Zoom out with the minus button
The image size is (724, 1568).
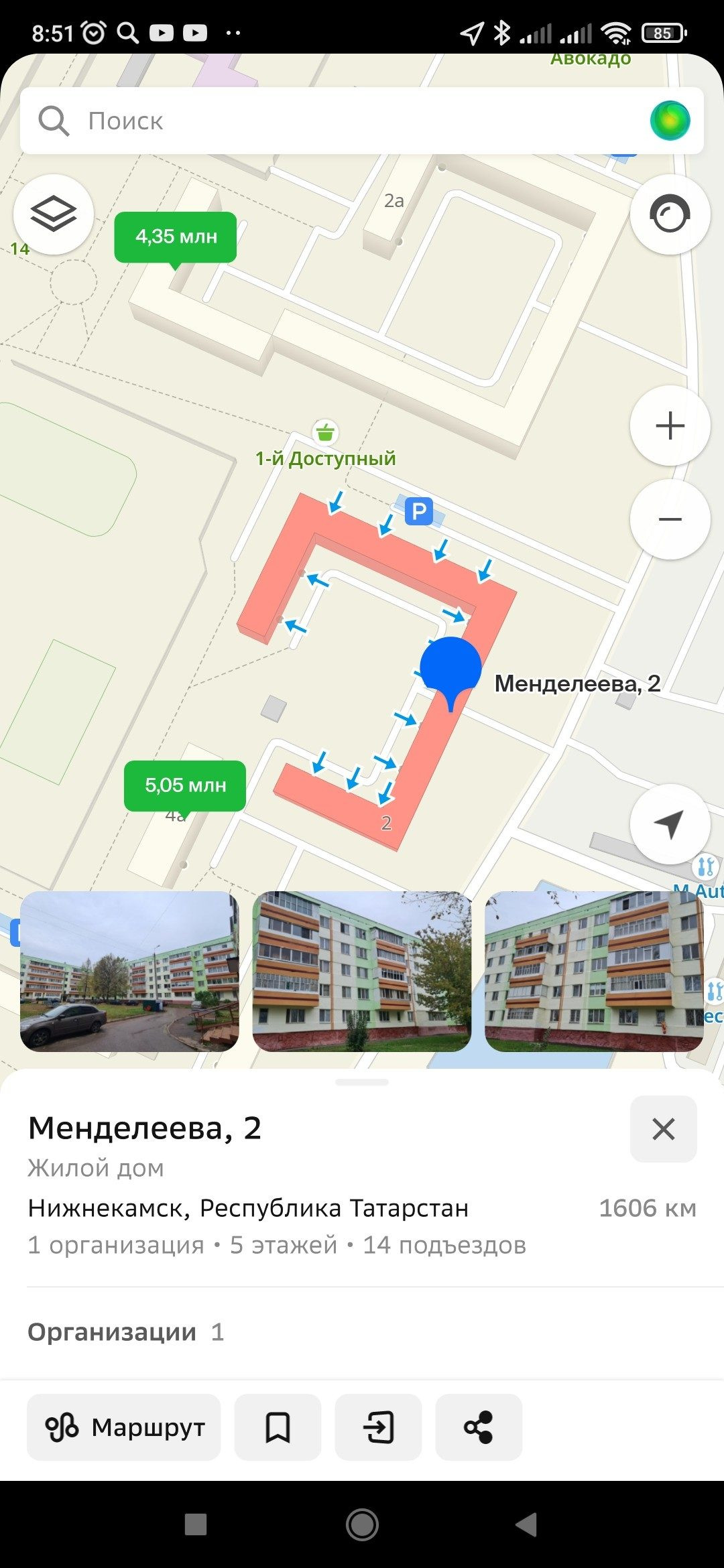tap(670, 520)
